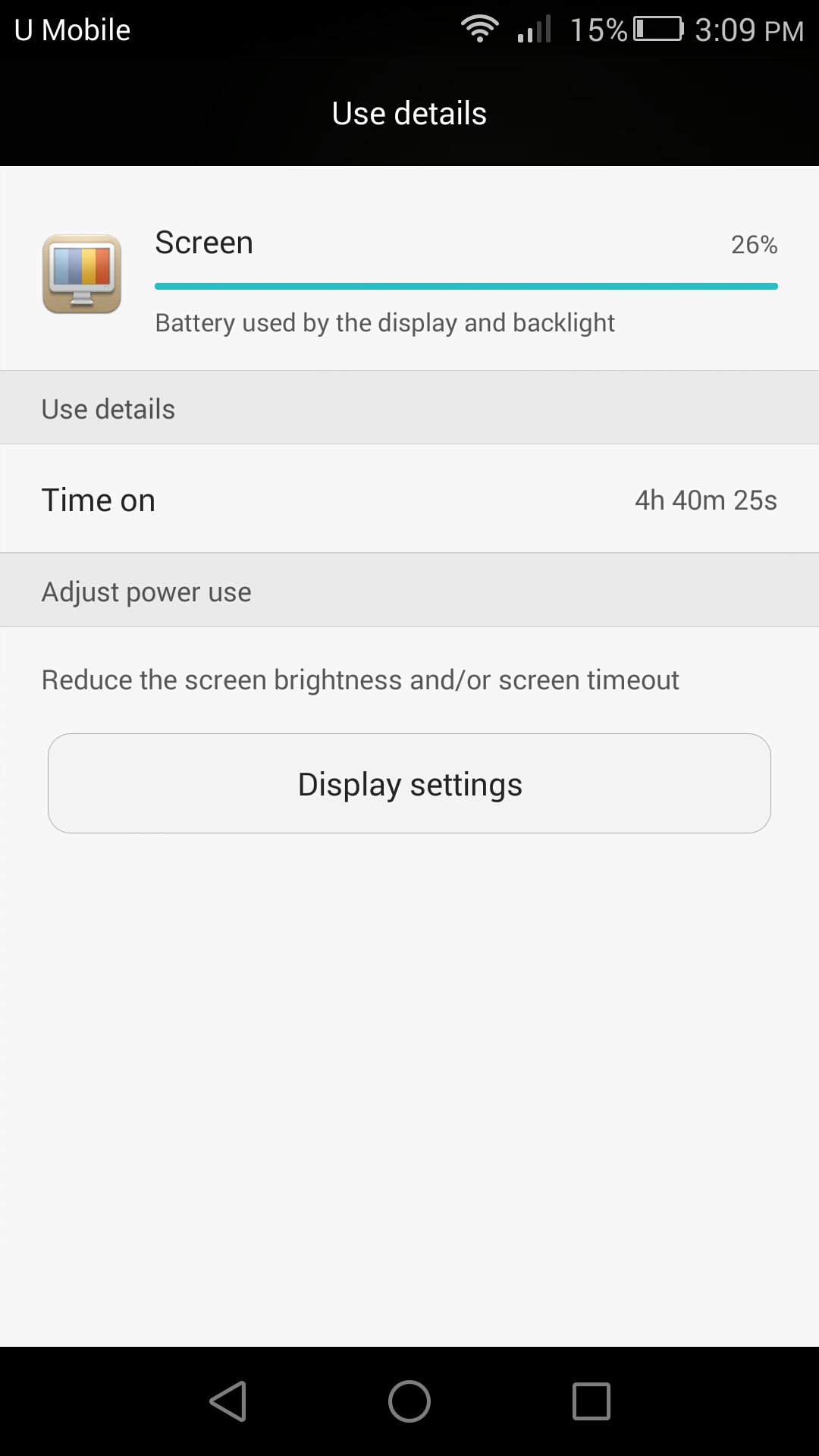Open Display settings
819x1456 pixels.
(x=409, y=783)
